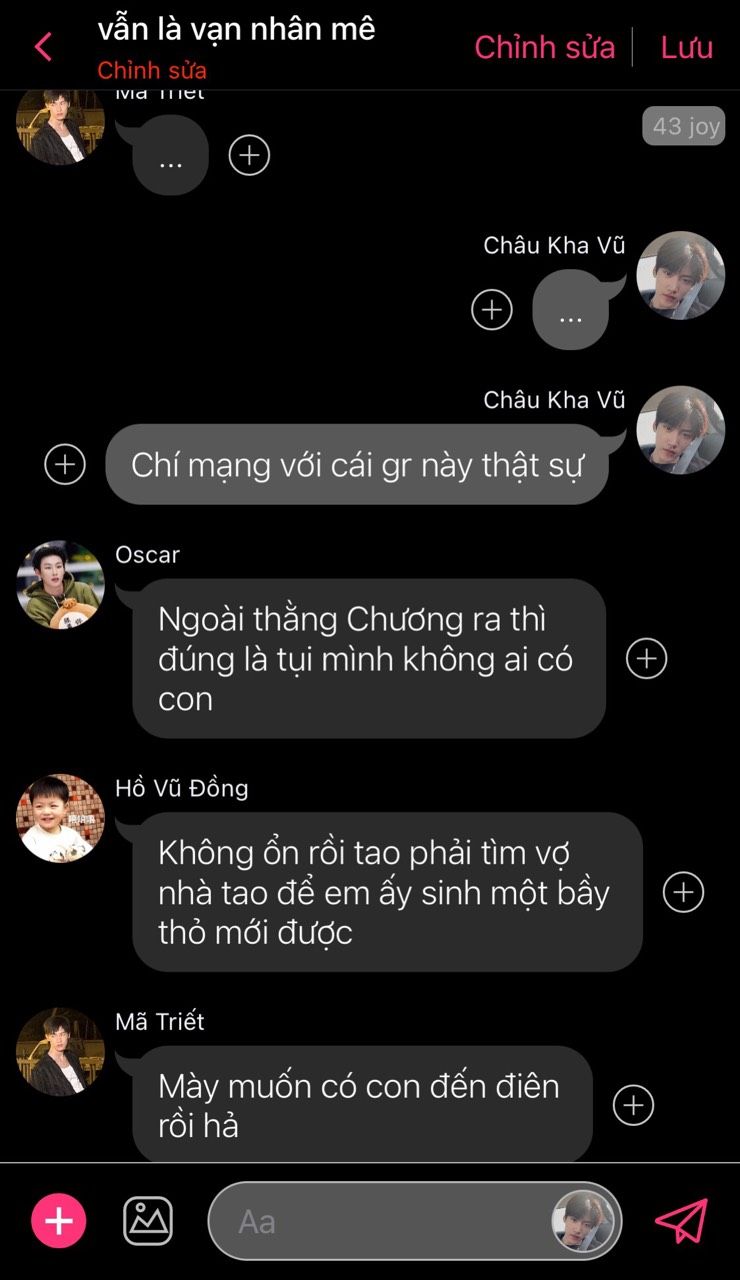Image resolution: width=740 pixels, height=1280 pixels.
Task: Tap plus icon beside Hồ Vũ Đồng's message
Action: pos(684,892)
